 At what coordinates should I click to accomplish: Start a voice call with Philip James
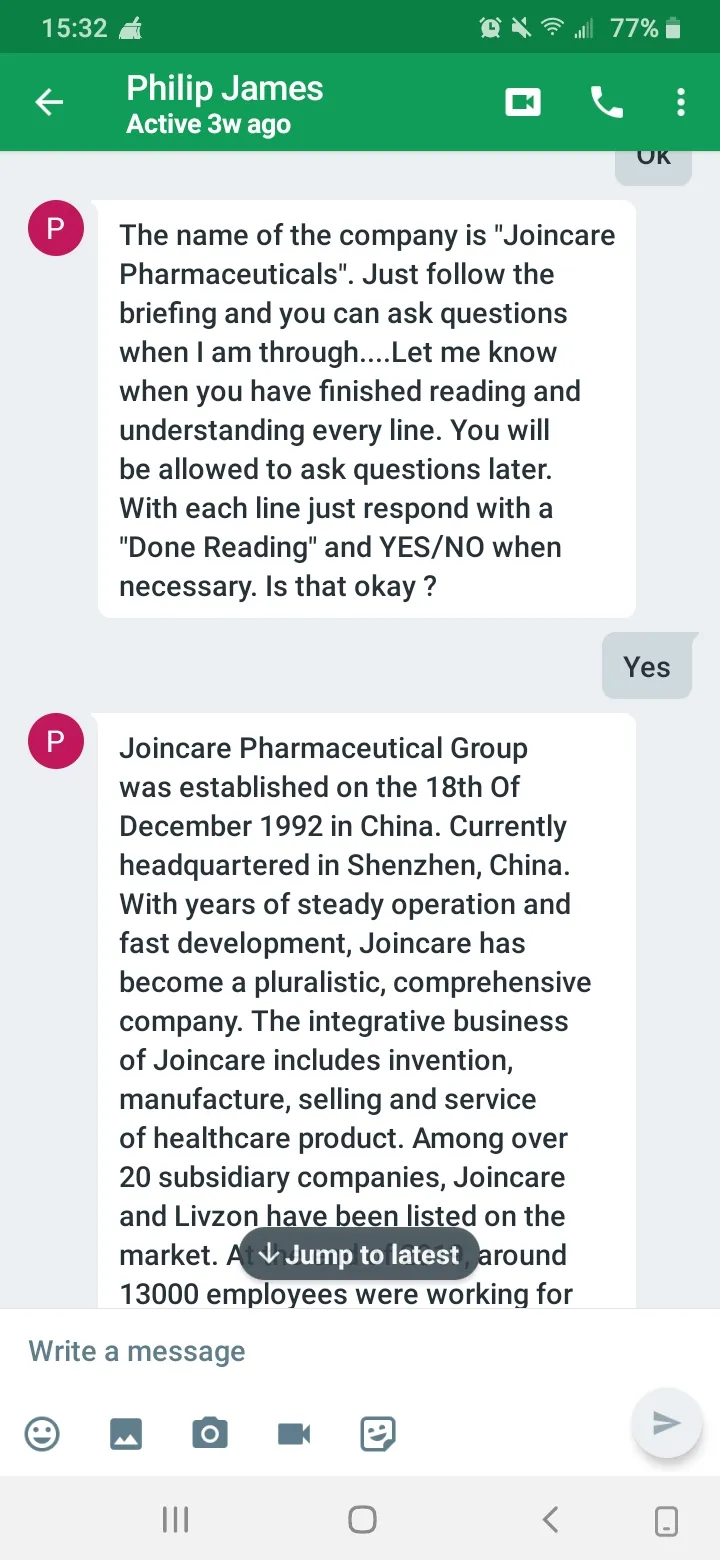click(x=606, y=102)
